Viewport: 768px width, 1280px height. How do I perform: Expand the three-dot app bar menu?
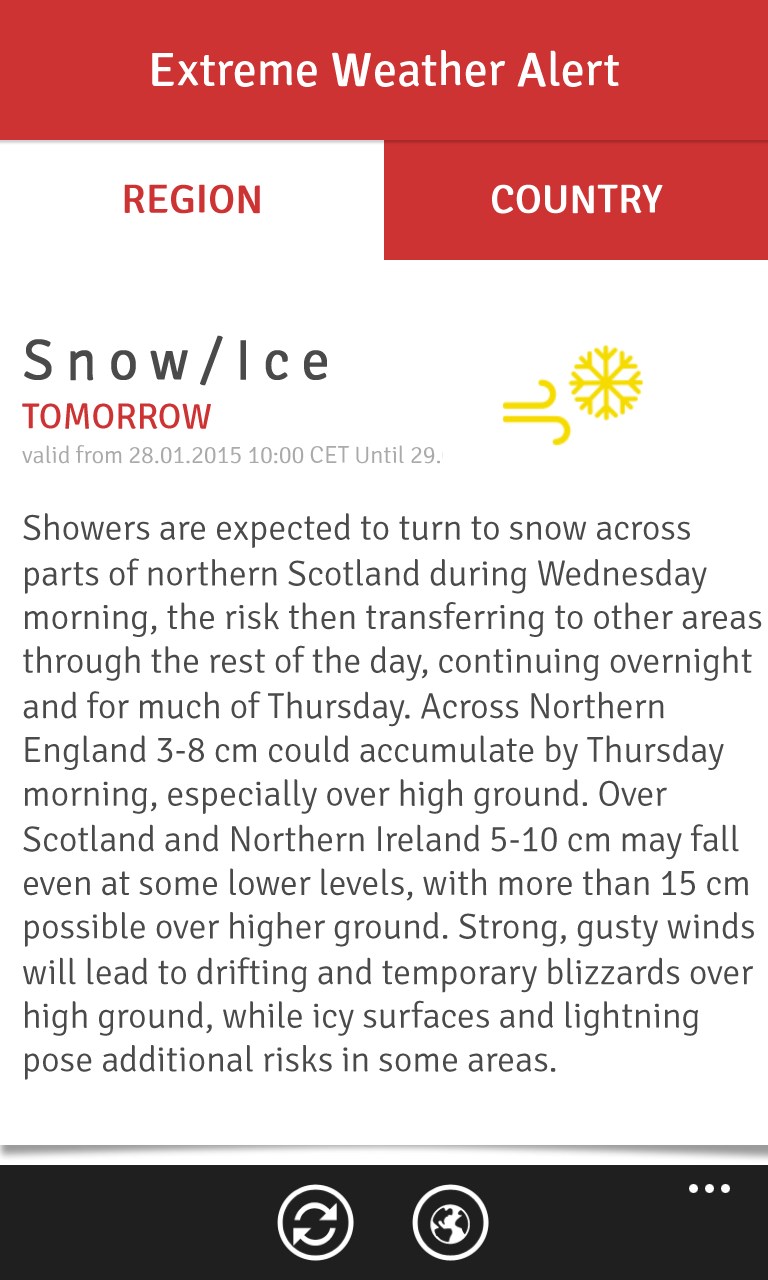click(x=709, y=1189)
